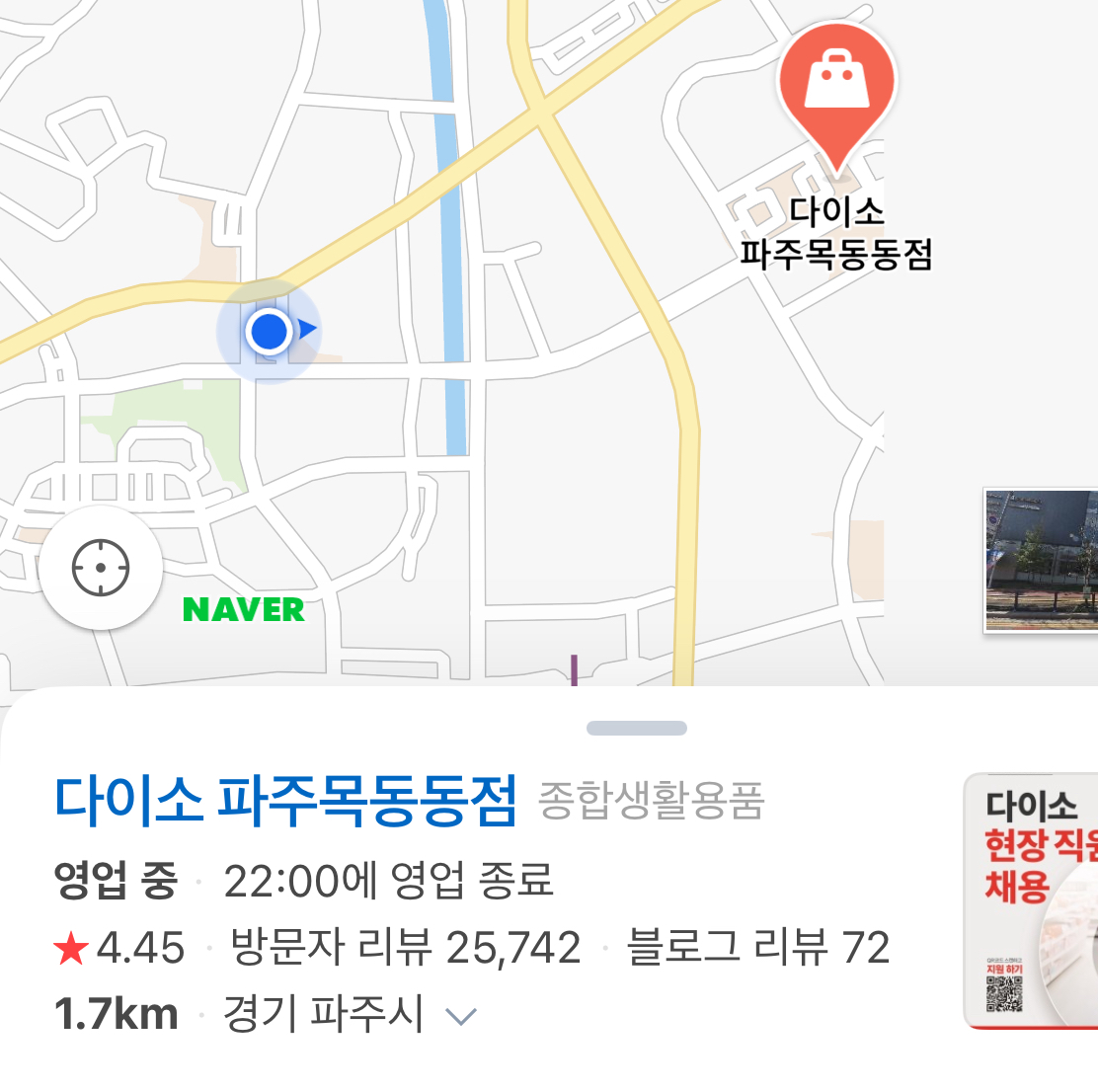View visitor reviews 25,742
The image size is (1098, 1092).
point(406,948)
